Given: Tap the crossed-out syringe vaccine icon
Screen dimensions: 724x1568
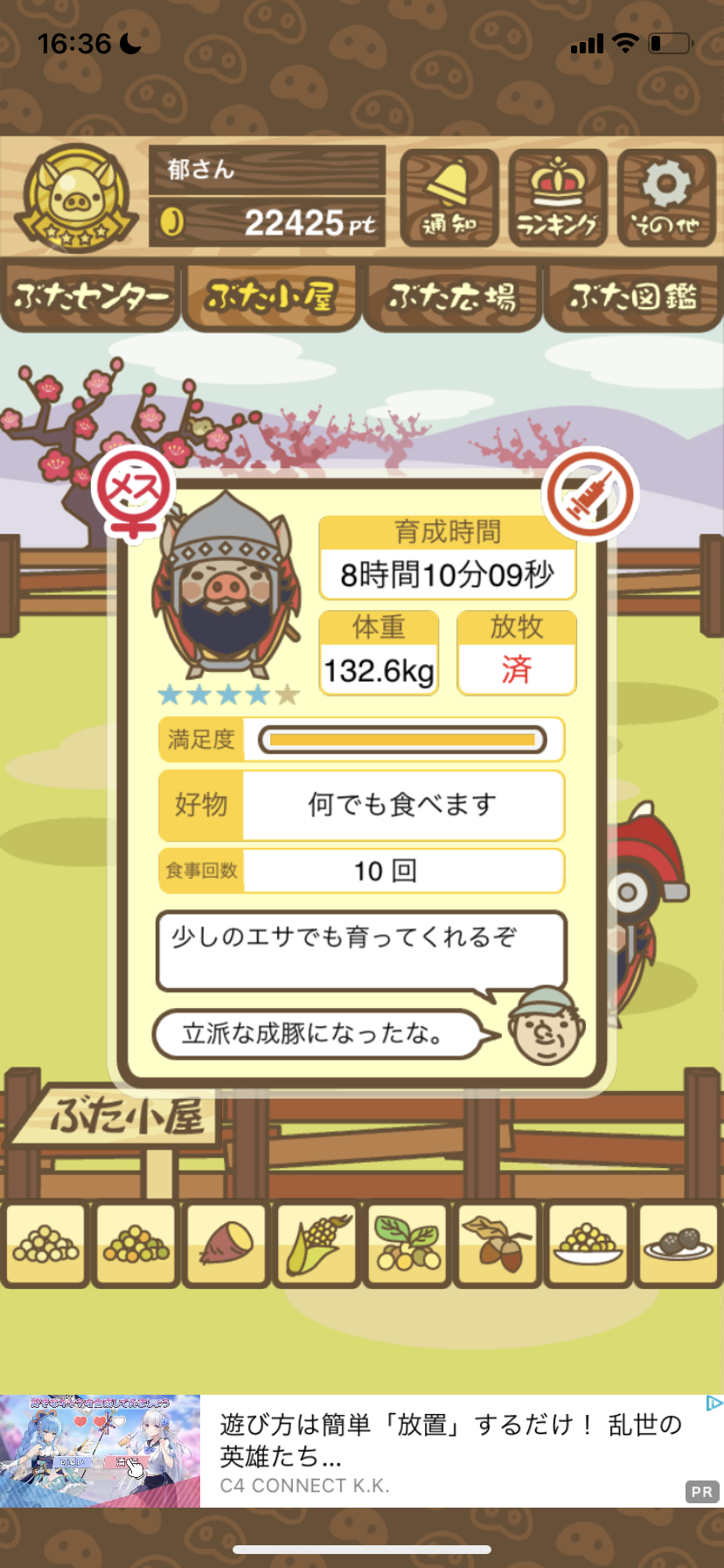Looking at the screenshot, I should point(590,494).
